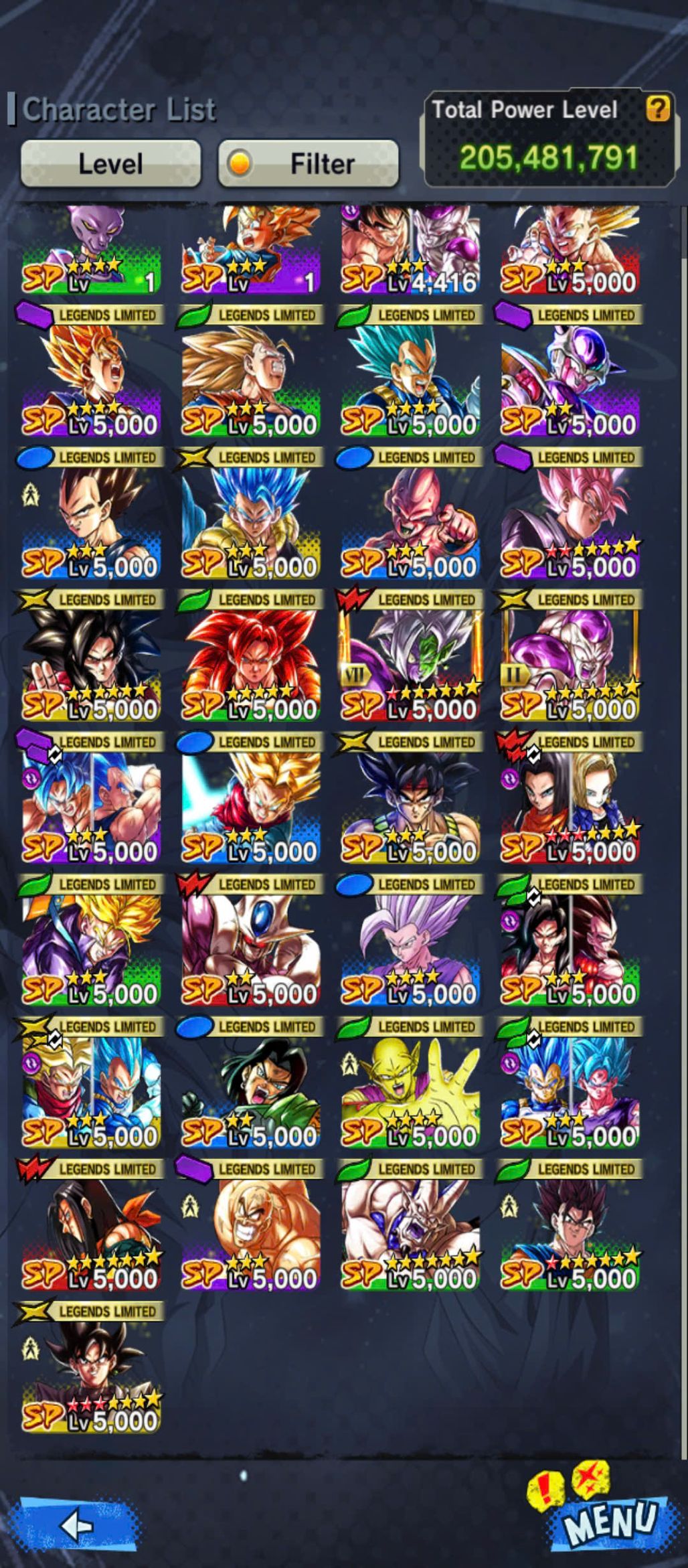Select the Super Saiyan 4 Gogeta card
The width and height of the screenshot is (688, 1568).
(250, 663)
